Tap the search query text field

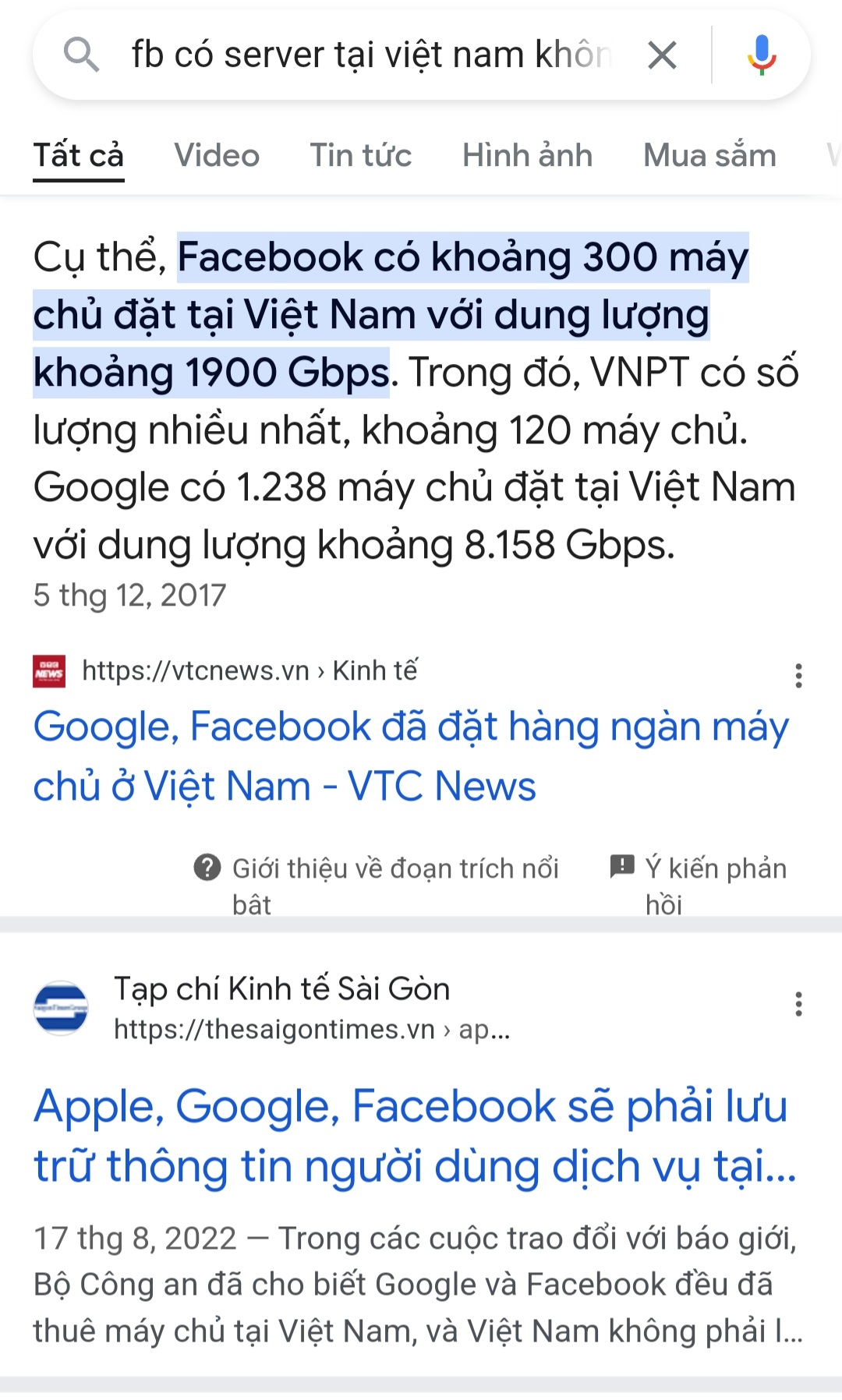coord(370,55)
